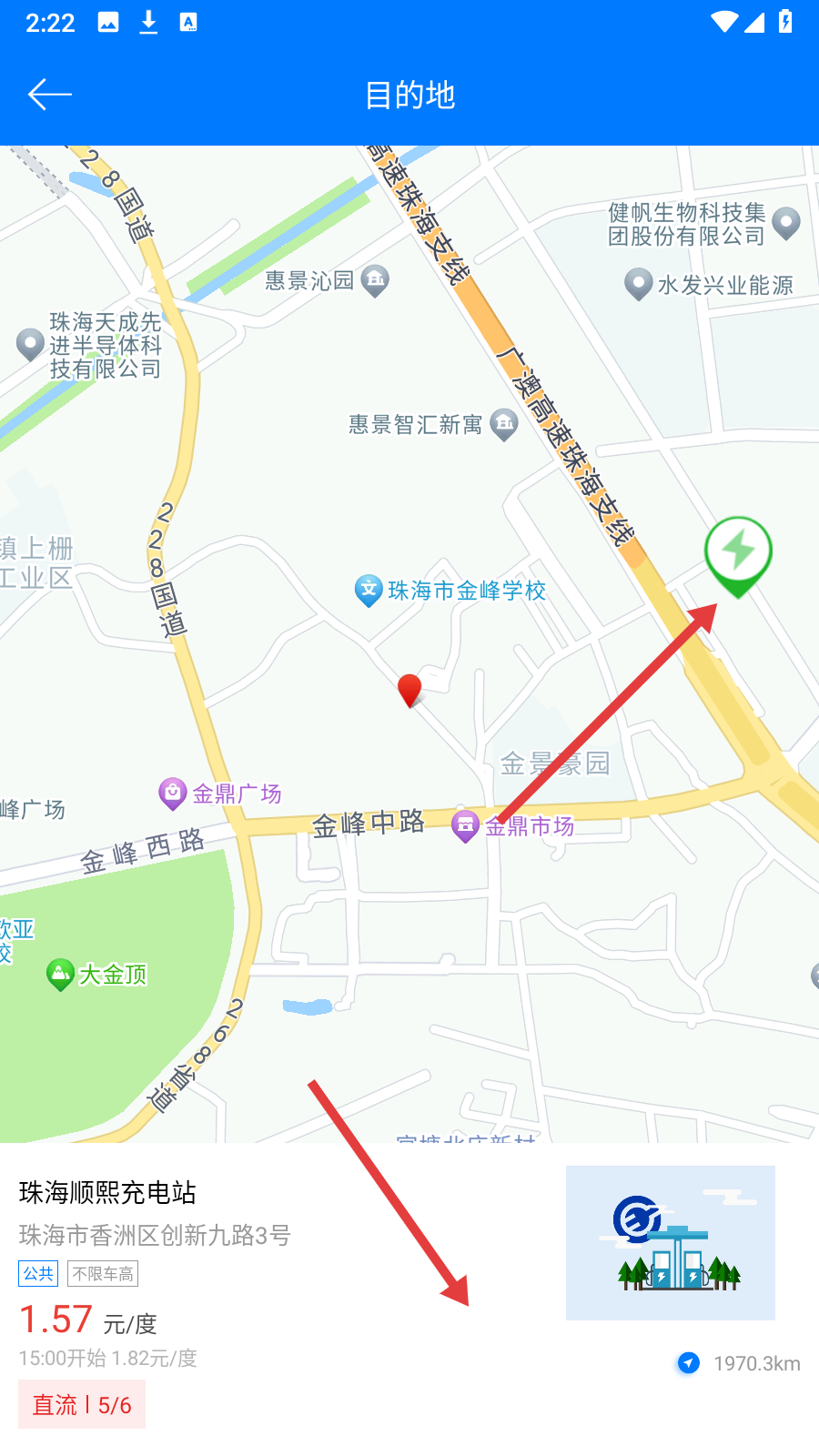Go back using the top-left arrow
Image resolution: width=819 pixels, height=1456 pixels.
(x=50, y=95)
